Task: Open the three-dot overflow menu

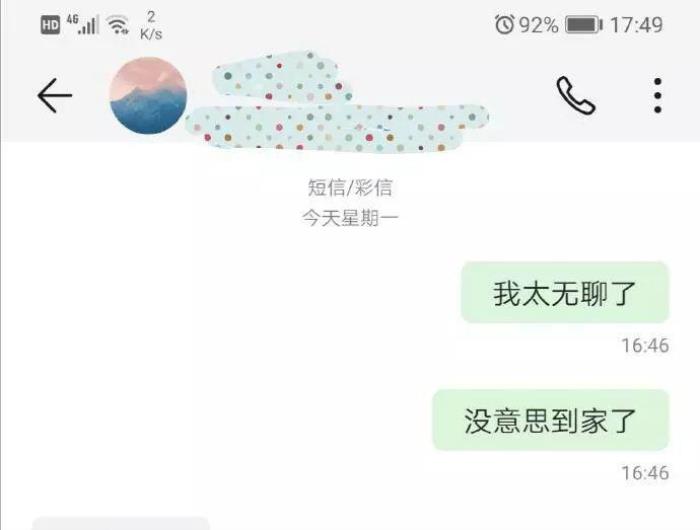Action: coord(657,96)
